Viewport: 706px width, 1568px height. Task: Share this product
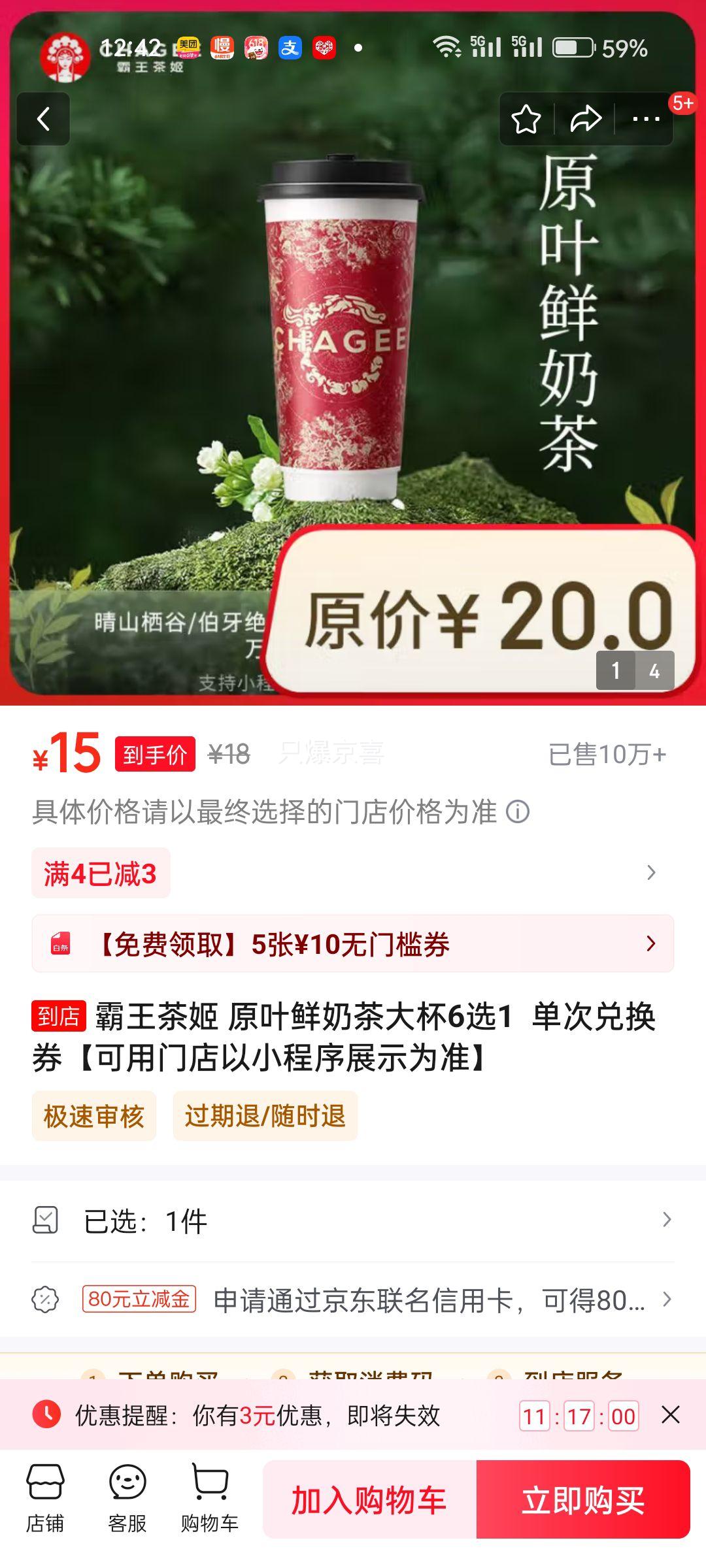[585, 119]
